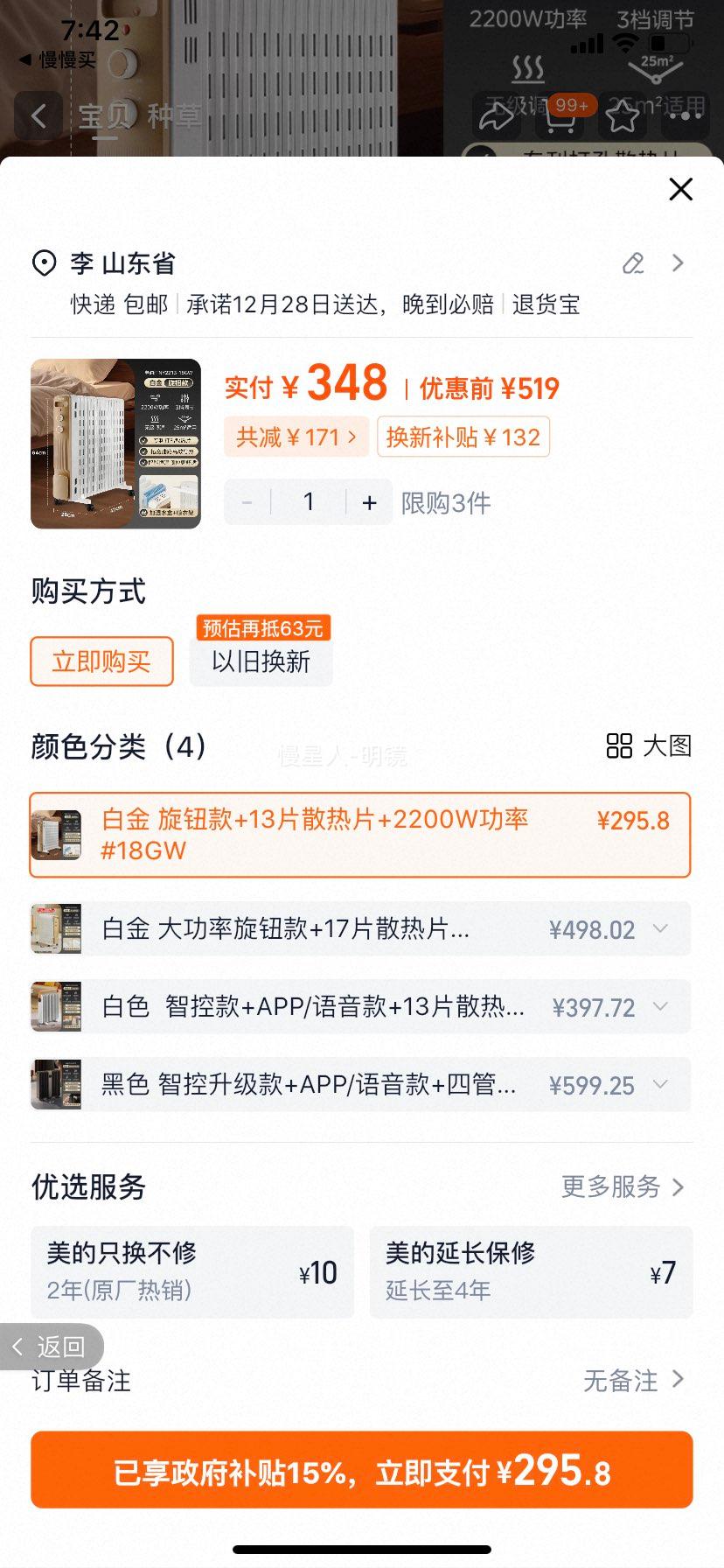
Task: Open delivery address details via right chevron
Action: click(678, 263)
